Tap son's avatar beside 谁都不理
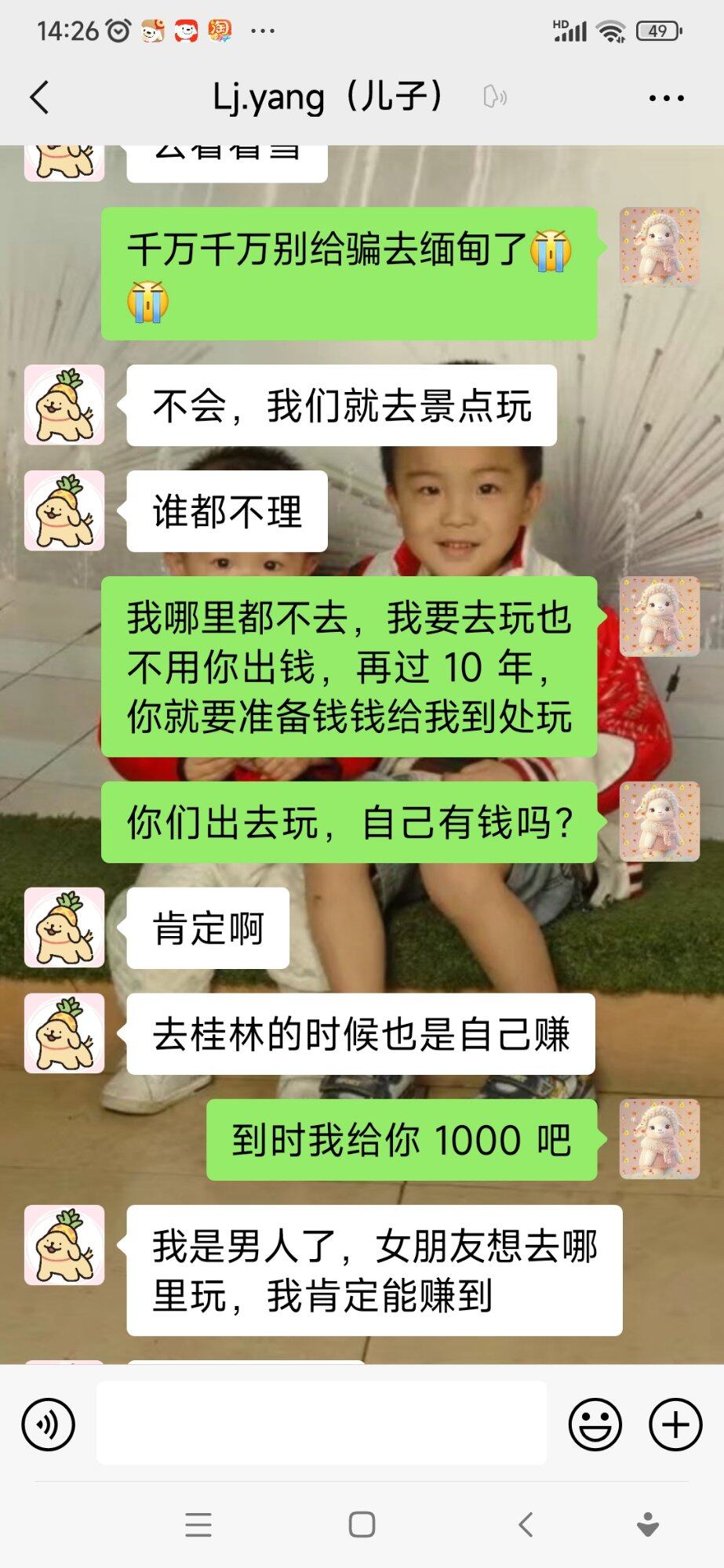724x1568 pixels. point(64,510)
